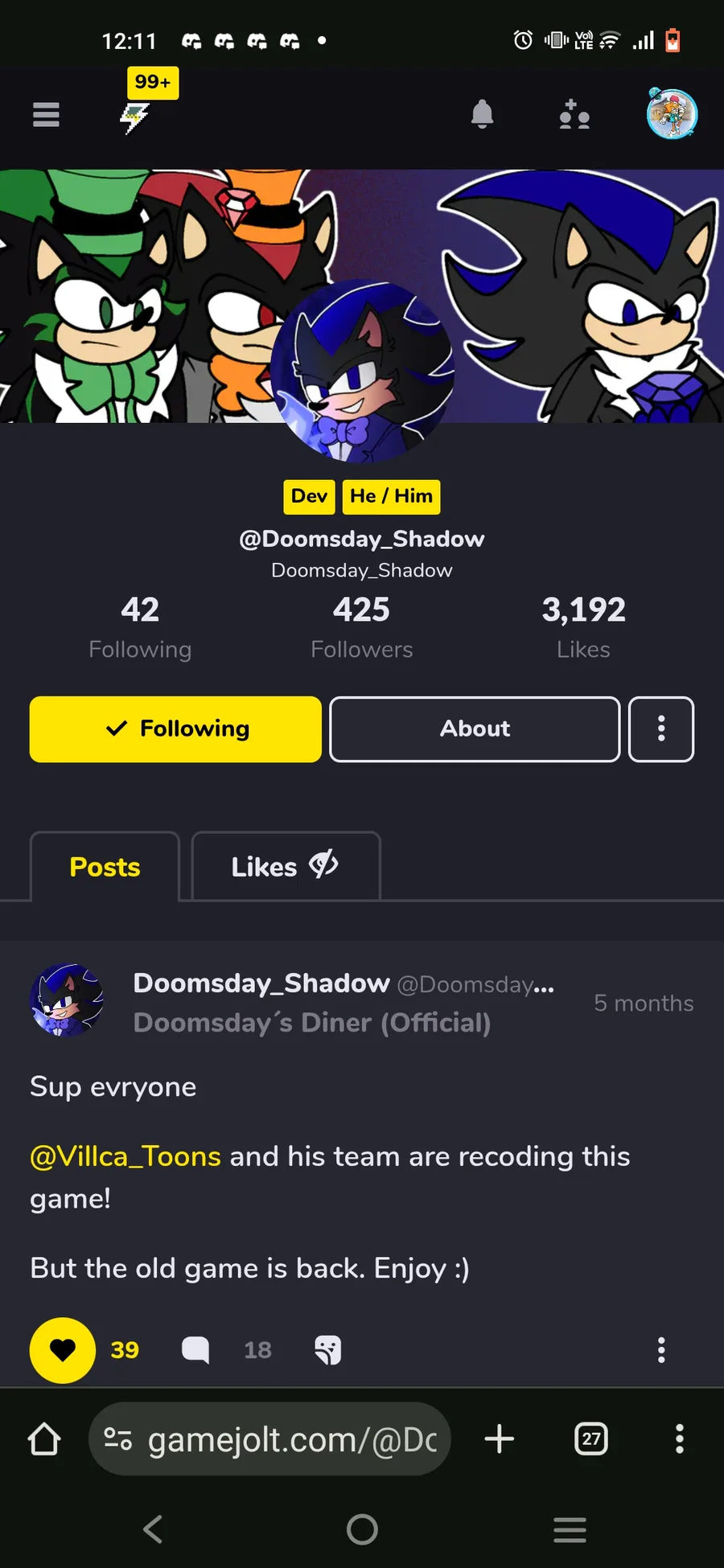Open the friend requests icon
The height and width of the screenshot is (1568, 724).
tap(574, 115)
